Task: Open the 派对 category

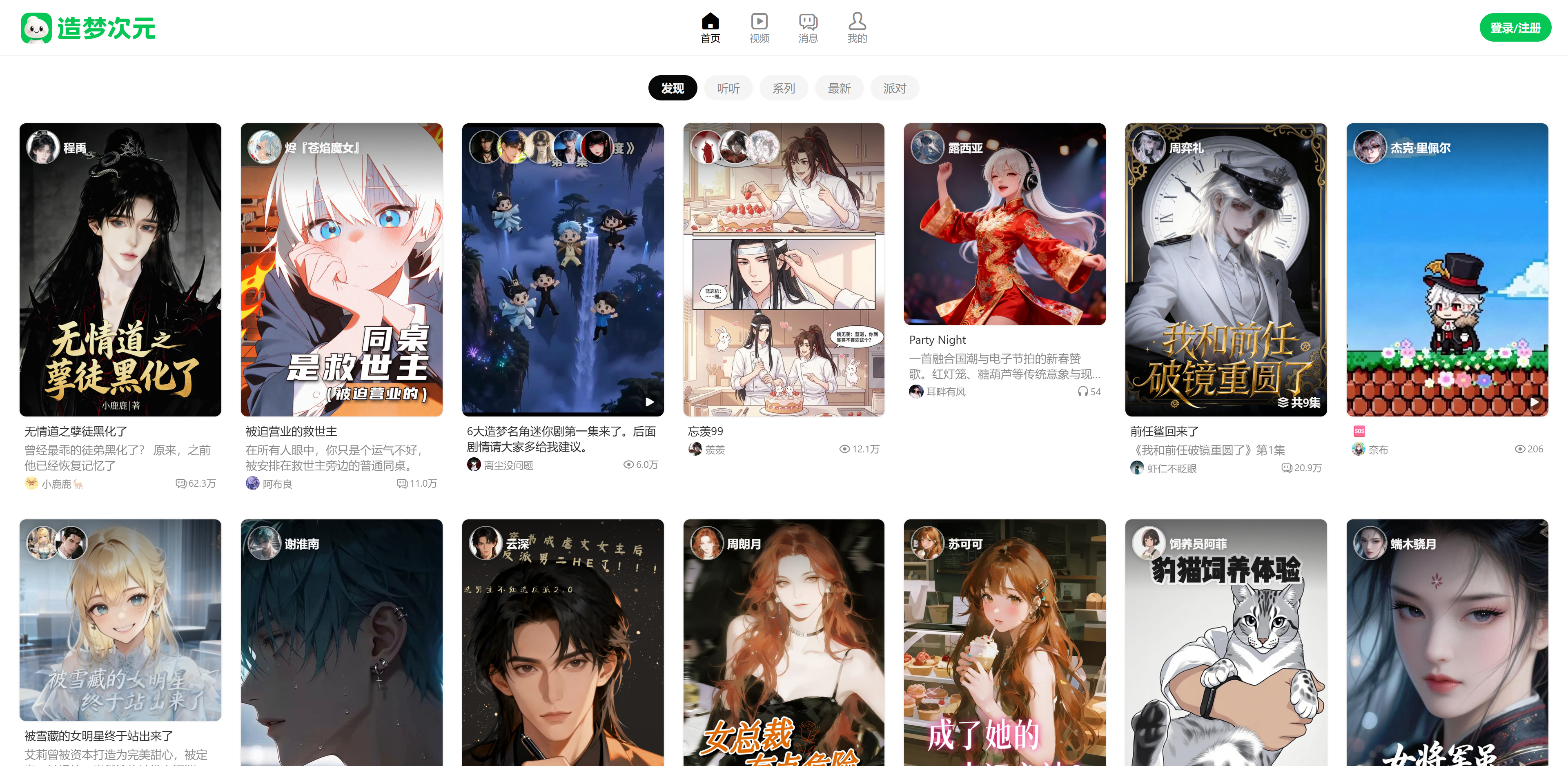Action: 894,88
